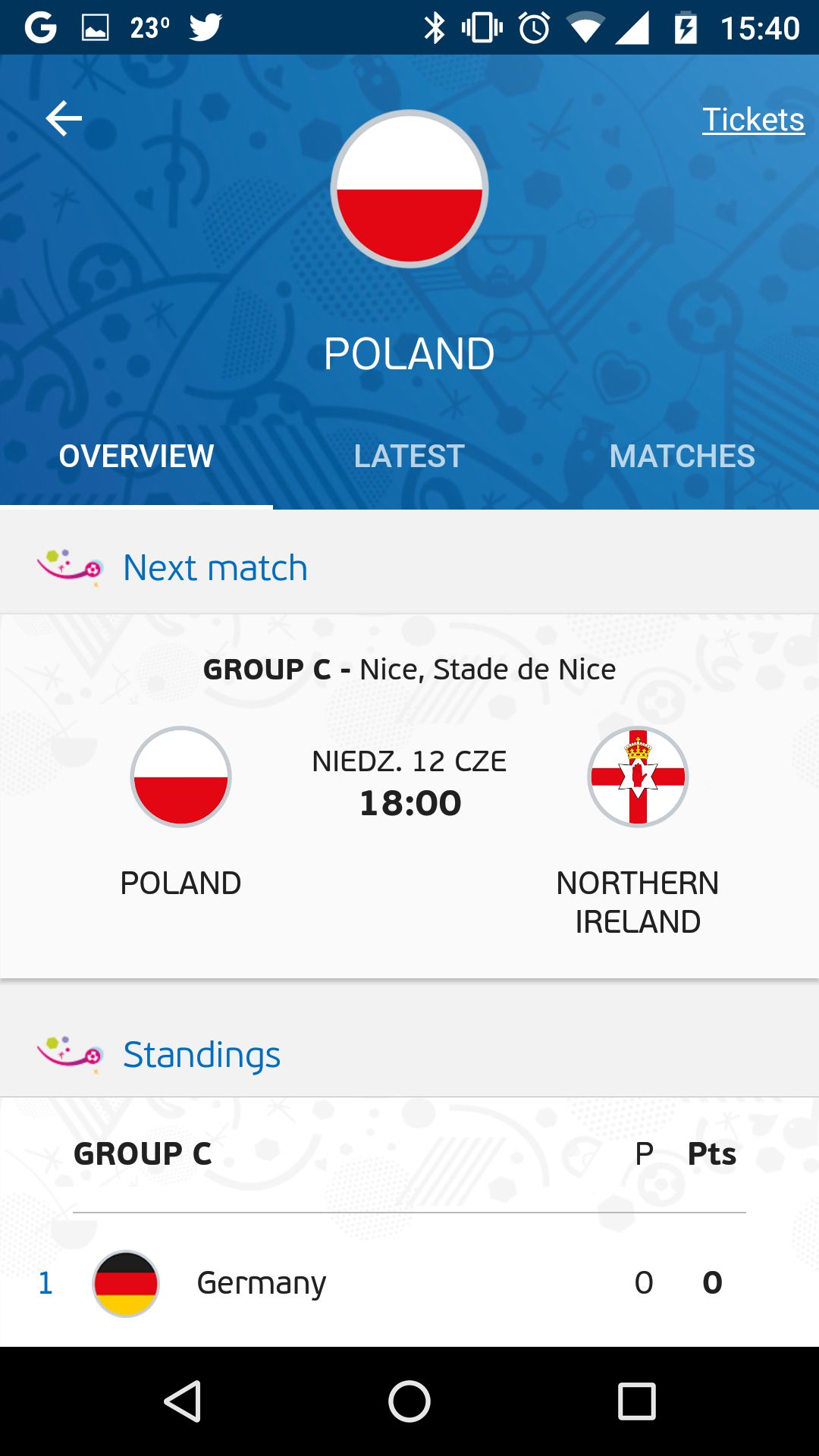Image resolution: width=819 pixels, height=1456 pixels.
Task: Open the Poland vs Northern Ireland match card
Action: (x=409, y=796)
